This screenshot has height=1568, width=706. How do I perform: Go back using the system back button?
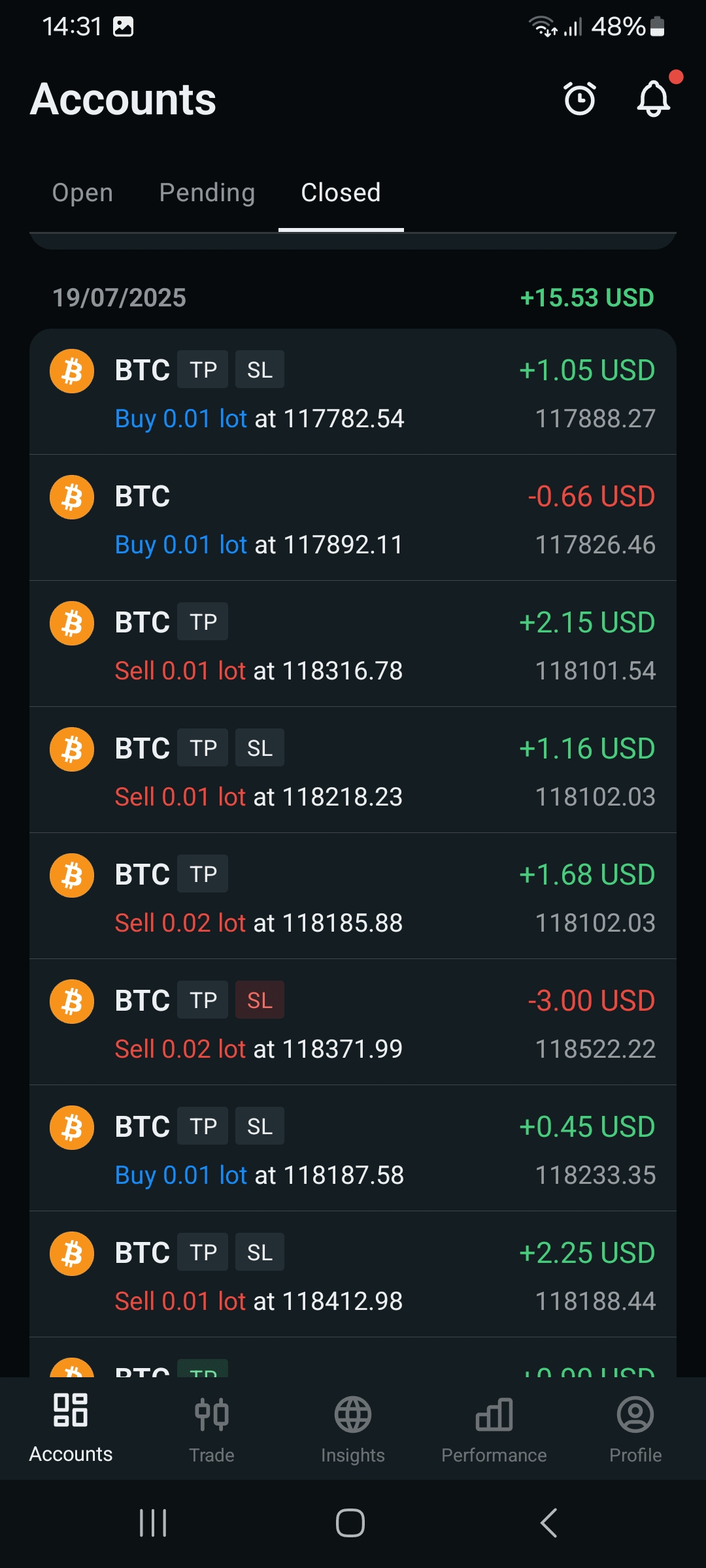pyautogui.click(x=549, y=1523)
